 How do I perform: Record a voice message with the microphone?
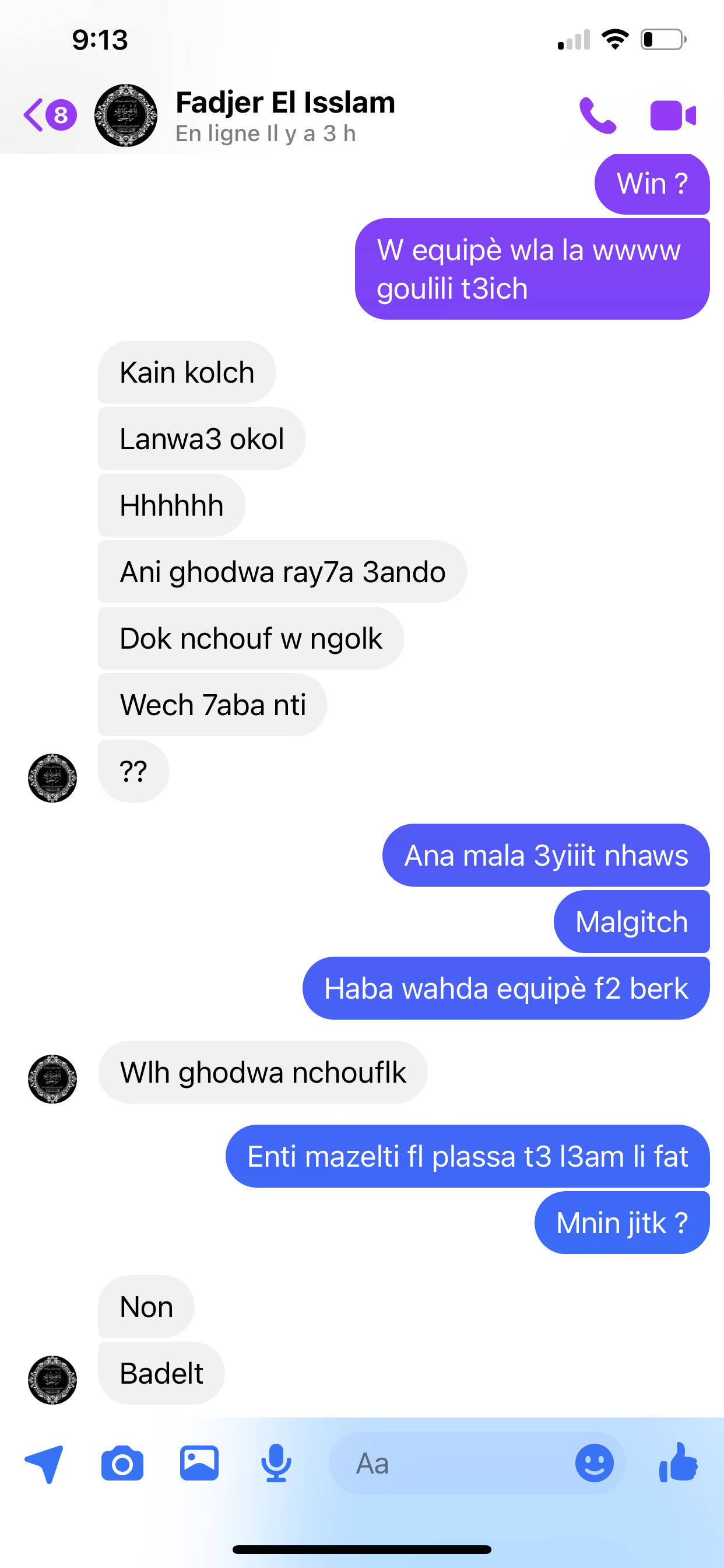coord(276,1464)
